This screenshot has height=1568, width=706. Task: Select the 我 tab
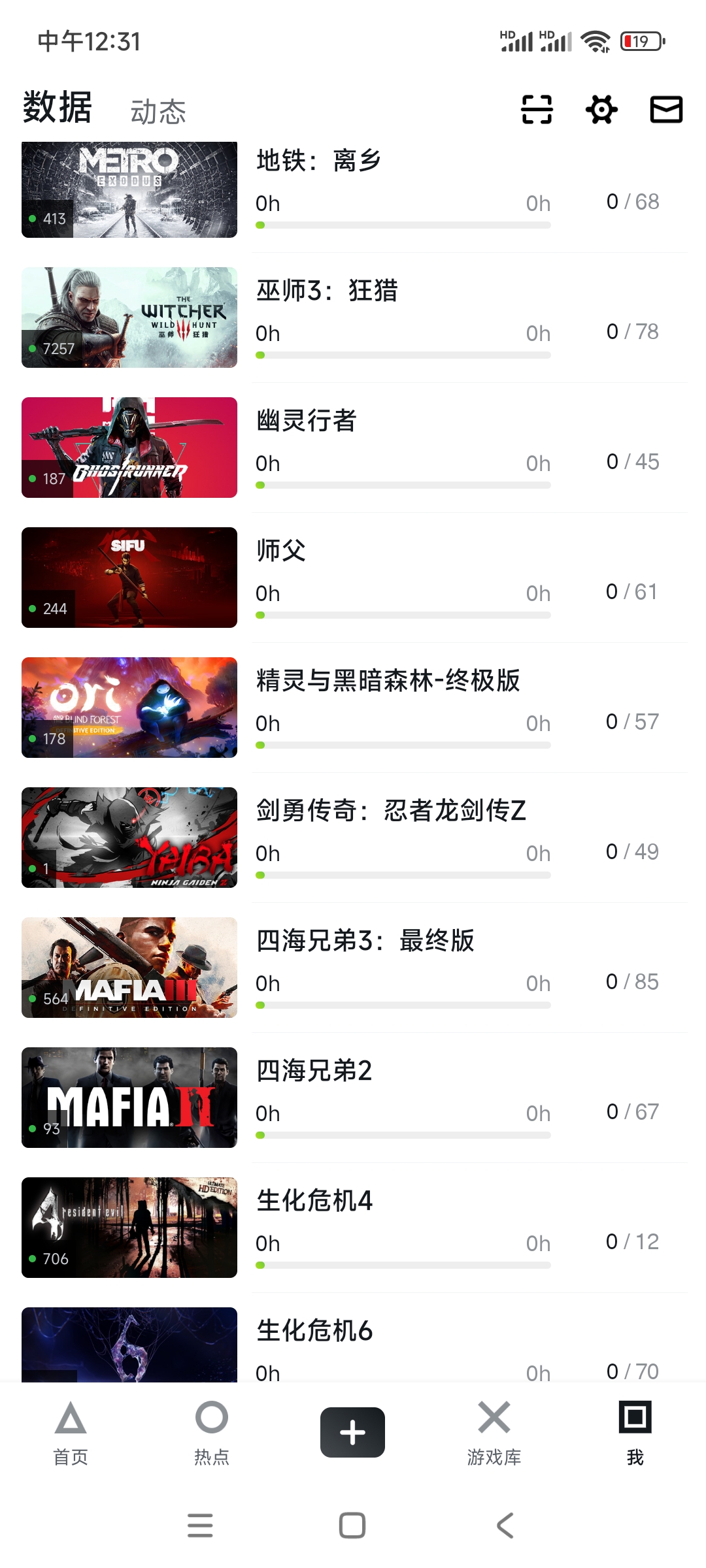(635, 1432)
